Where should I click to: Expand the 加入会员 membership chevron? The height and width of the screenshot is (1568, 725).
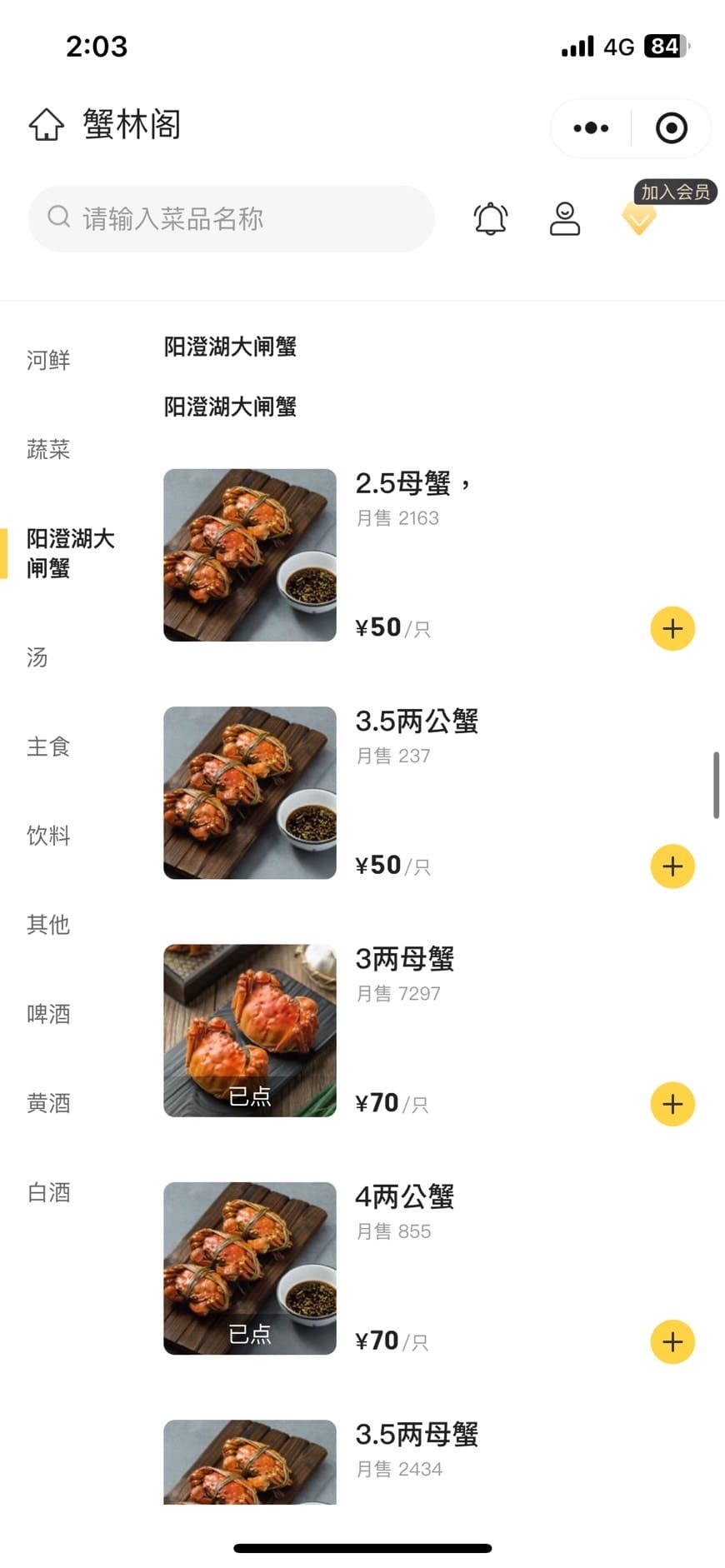pos(637,219)
